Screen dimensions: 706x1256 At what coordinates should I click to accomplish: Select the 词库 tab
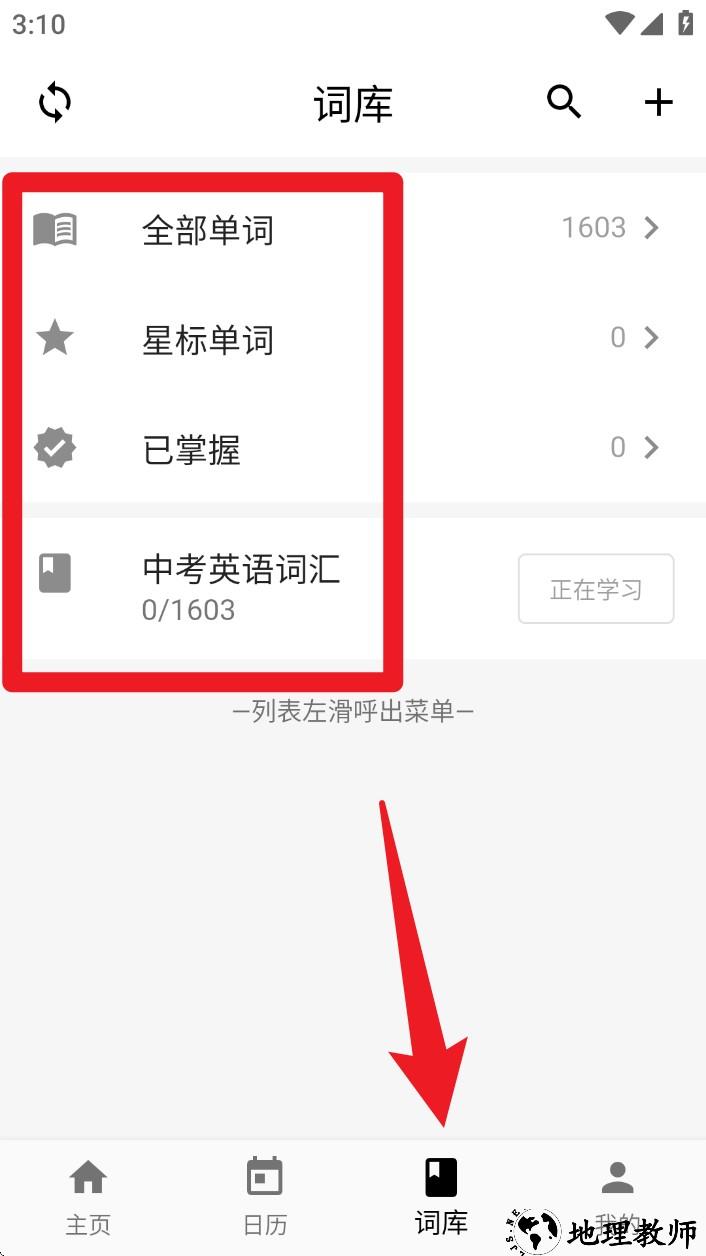tap(441, 1196)
